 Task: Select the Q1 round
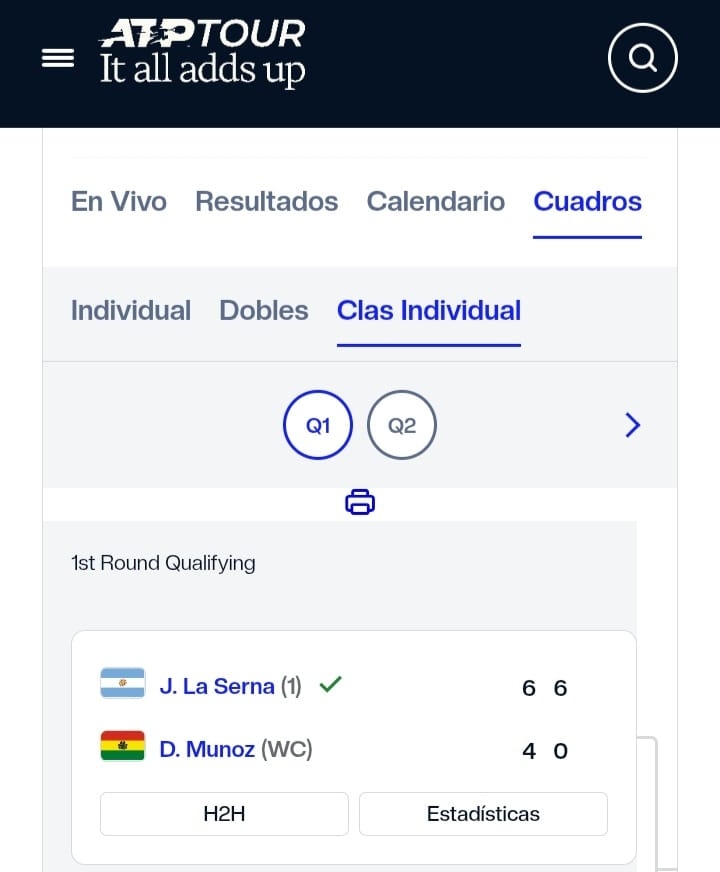coord(318,425)
